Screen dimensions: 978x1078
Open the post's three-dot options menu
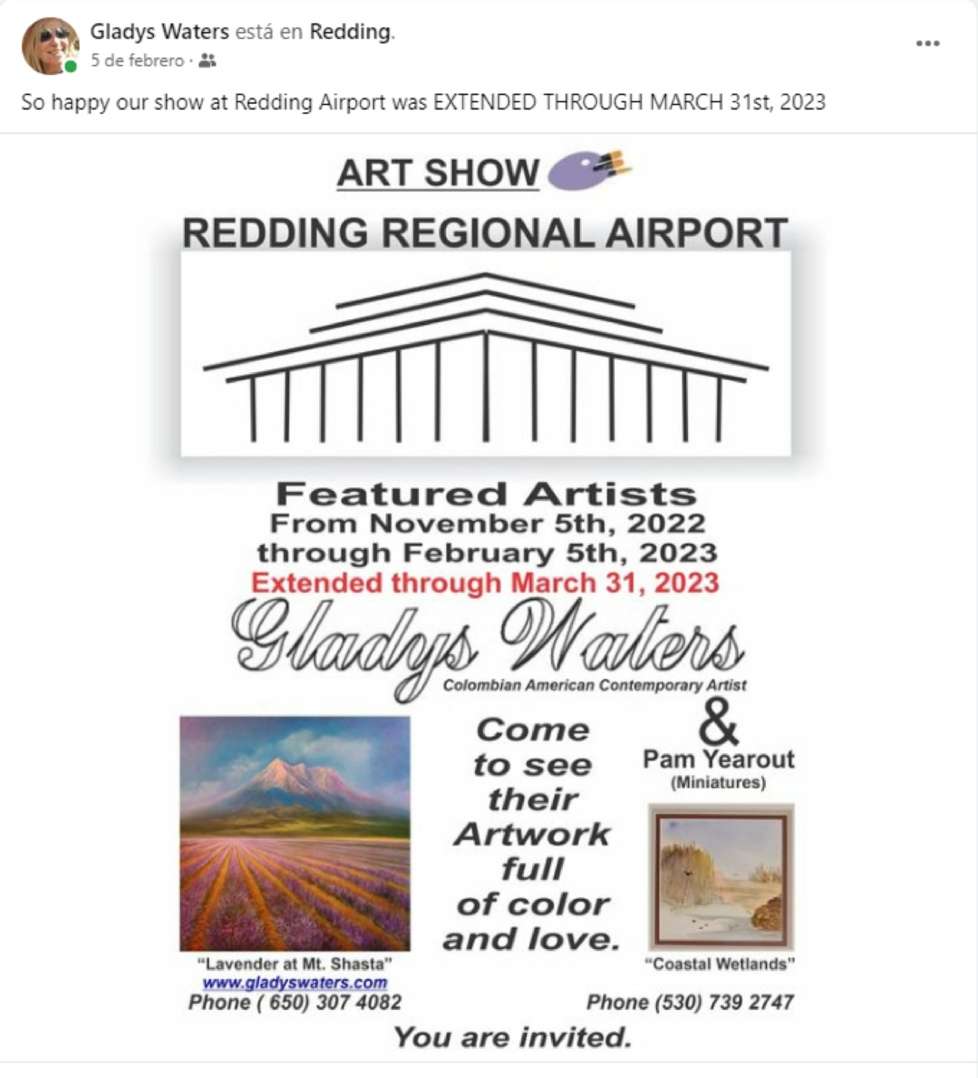[927, 44]
